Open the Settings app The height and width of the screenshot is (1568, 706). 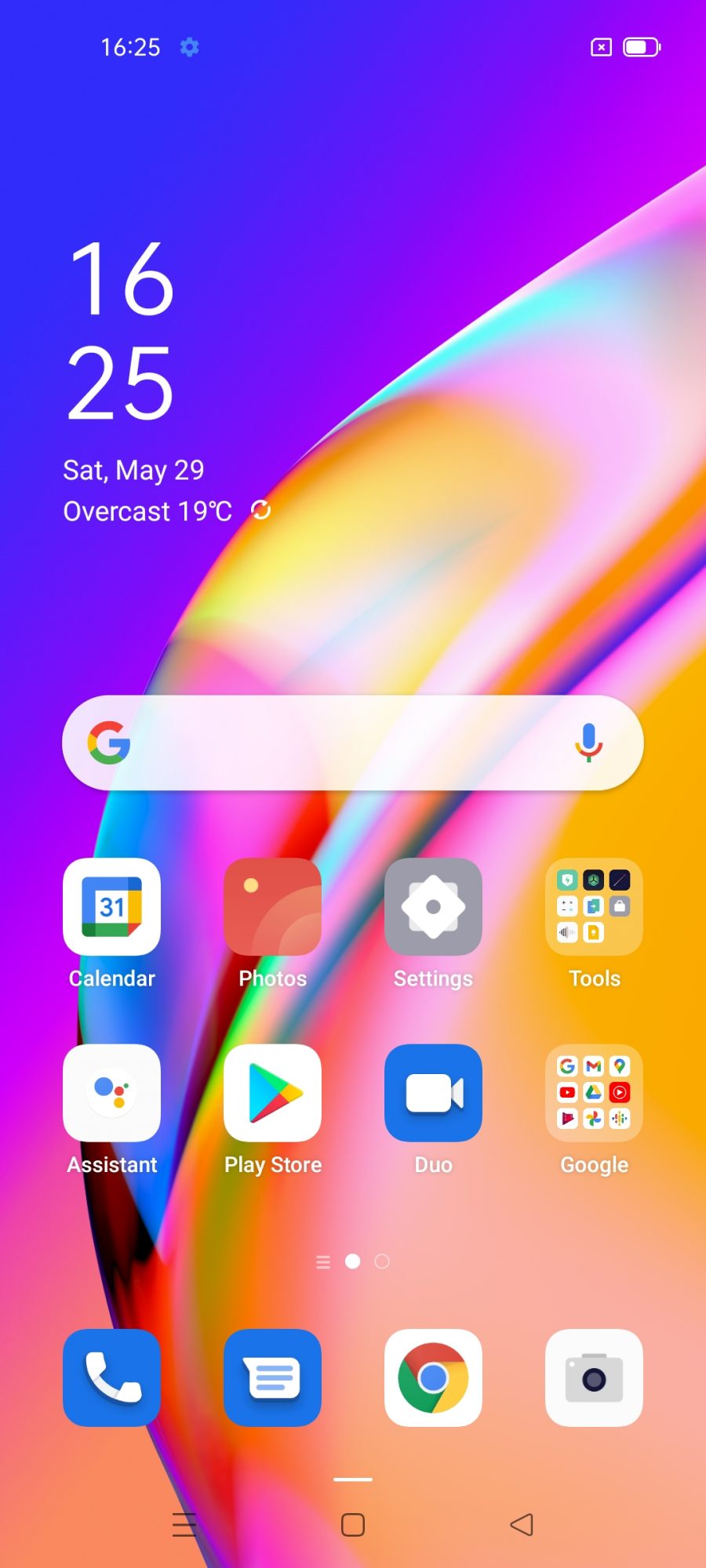click(x=433, y=907)
